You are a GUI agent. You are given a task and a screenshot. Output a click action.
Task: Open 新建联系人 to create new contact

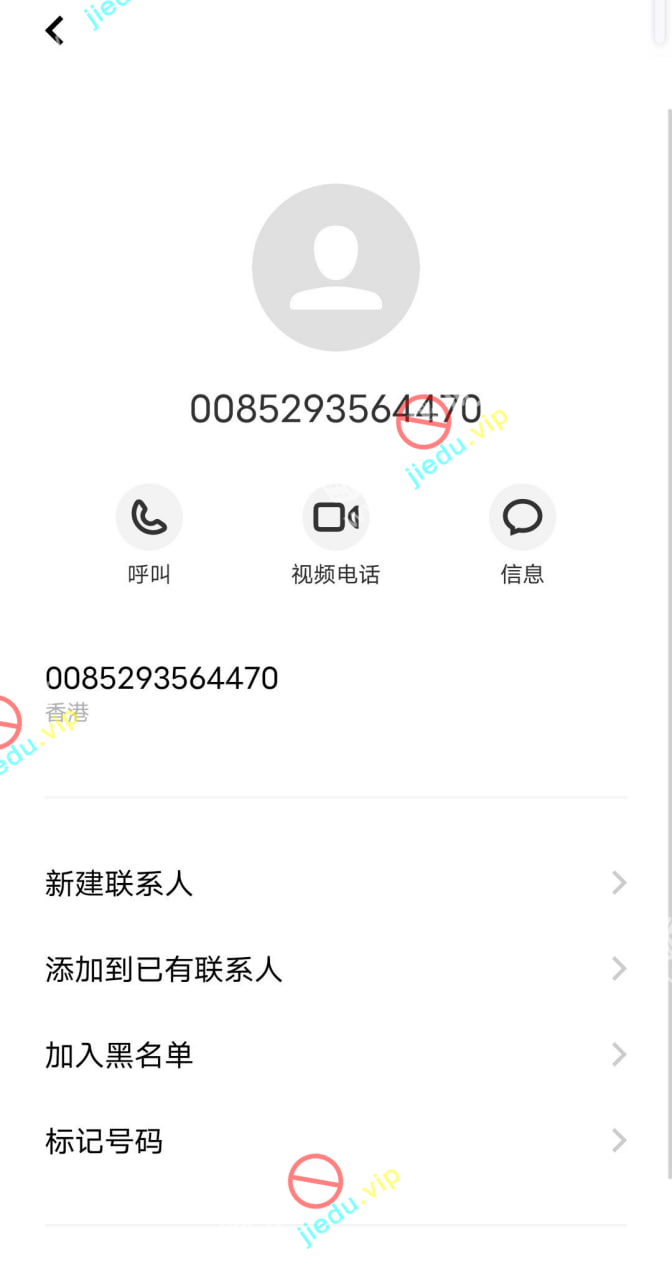[x=335, y=883]
